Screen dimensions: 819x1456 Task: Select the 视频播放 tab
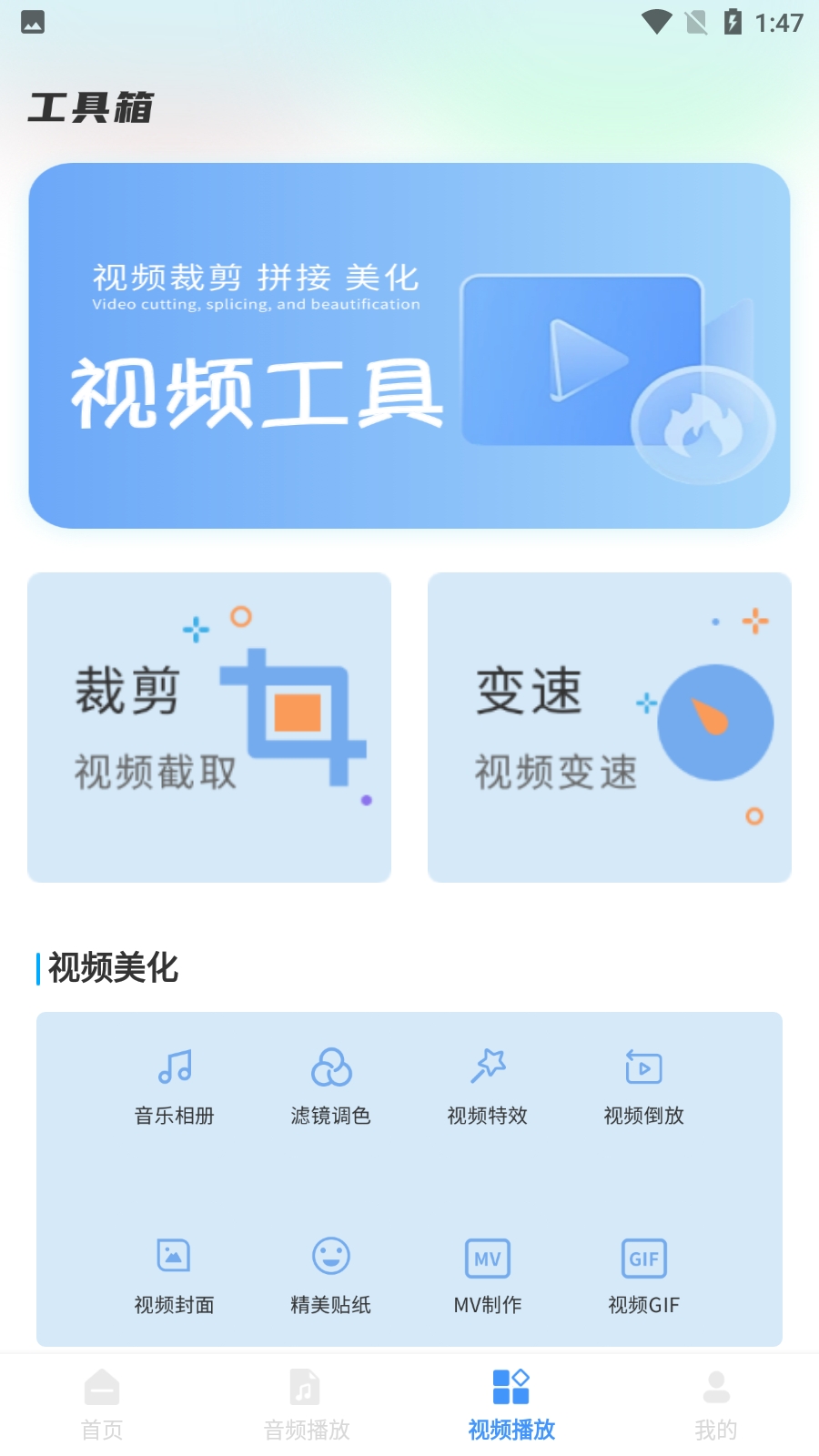click(511, 1405)
